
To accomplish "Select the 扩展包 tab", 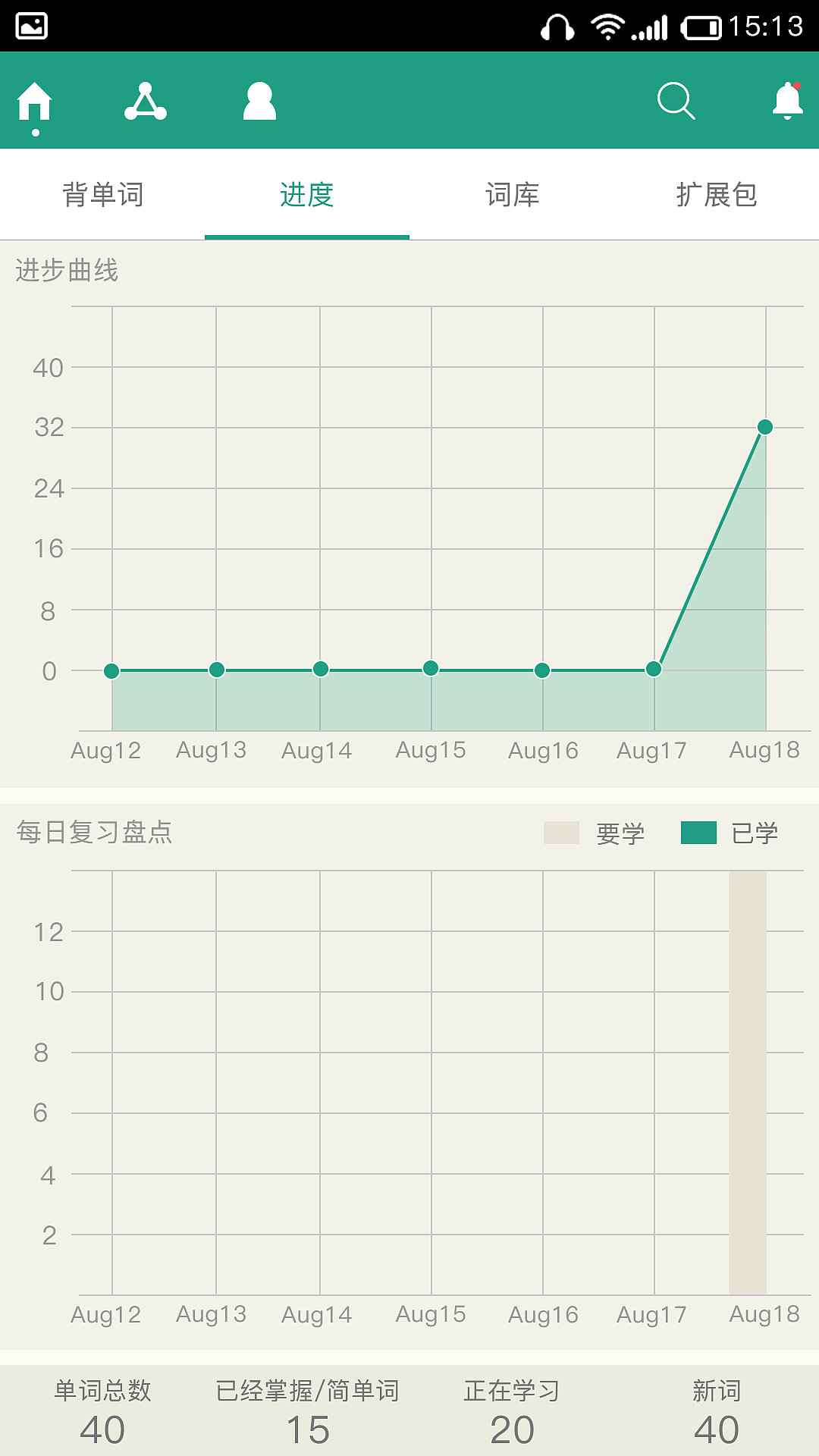I will pos(717,196).
